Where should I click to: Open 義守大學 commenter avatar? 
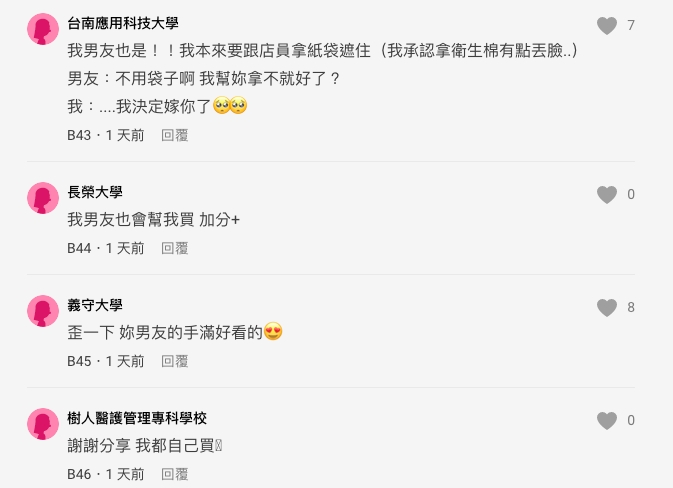[x=43, y=311]
